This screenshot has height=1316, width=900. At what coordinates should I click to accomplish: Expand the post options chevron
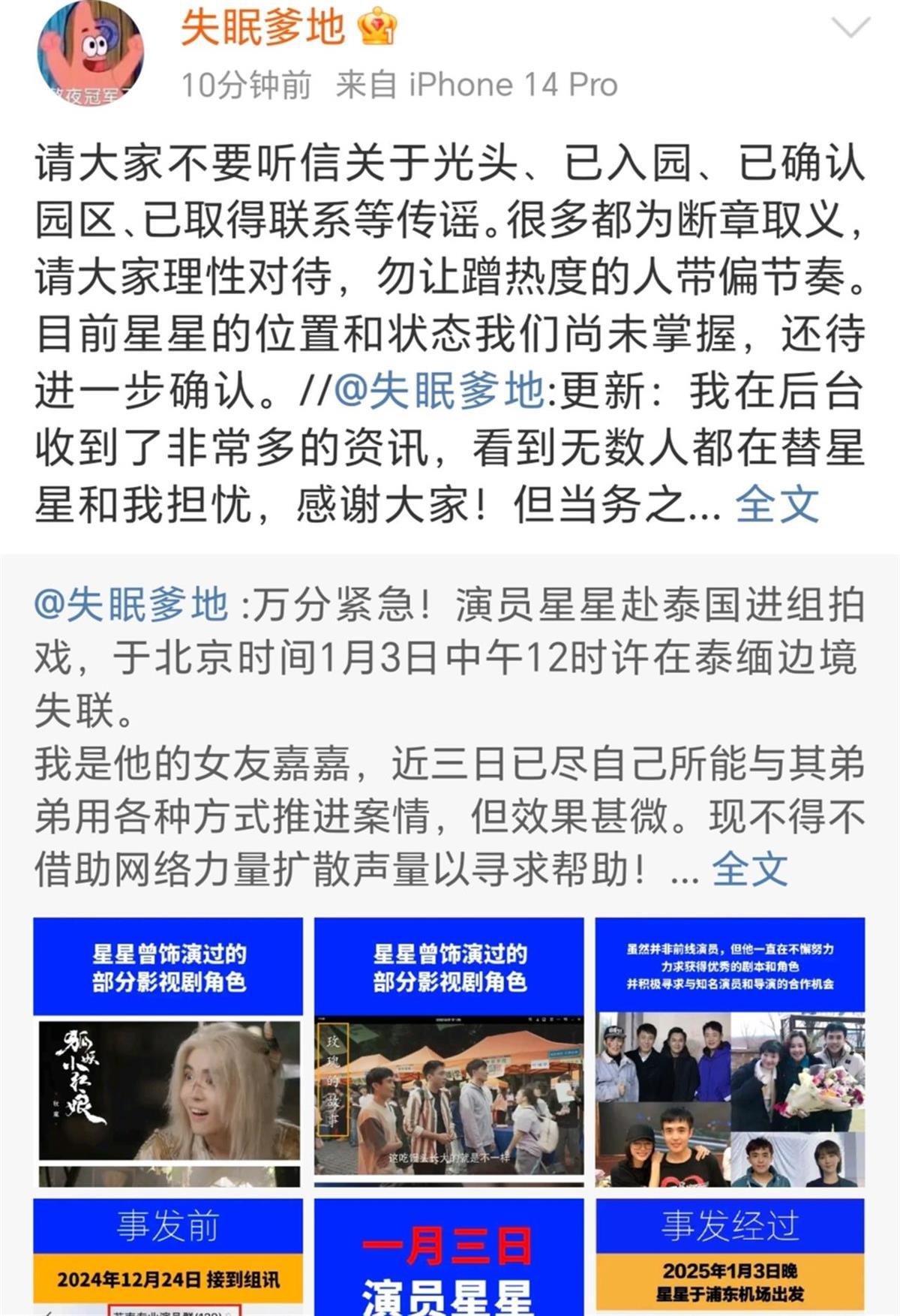pyautogui.click(x=850, y=29)
